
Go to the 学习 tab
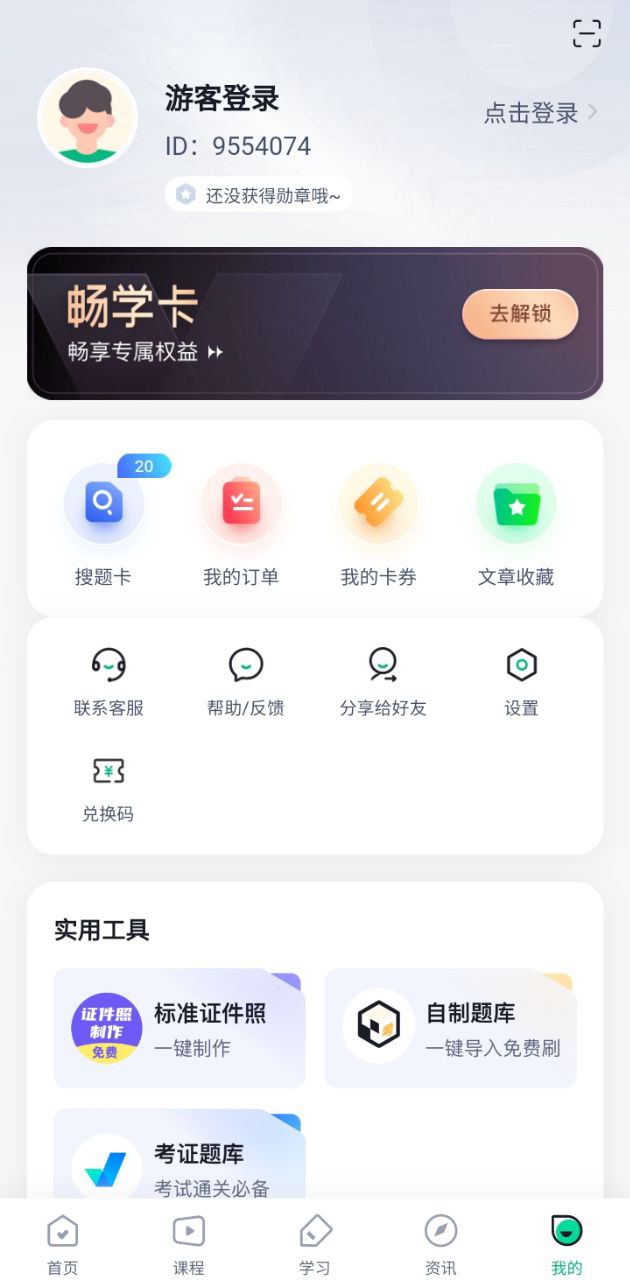[x=315, y=1244]
